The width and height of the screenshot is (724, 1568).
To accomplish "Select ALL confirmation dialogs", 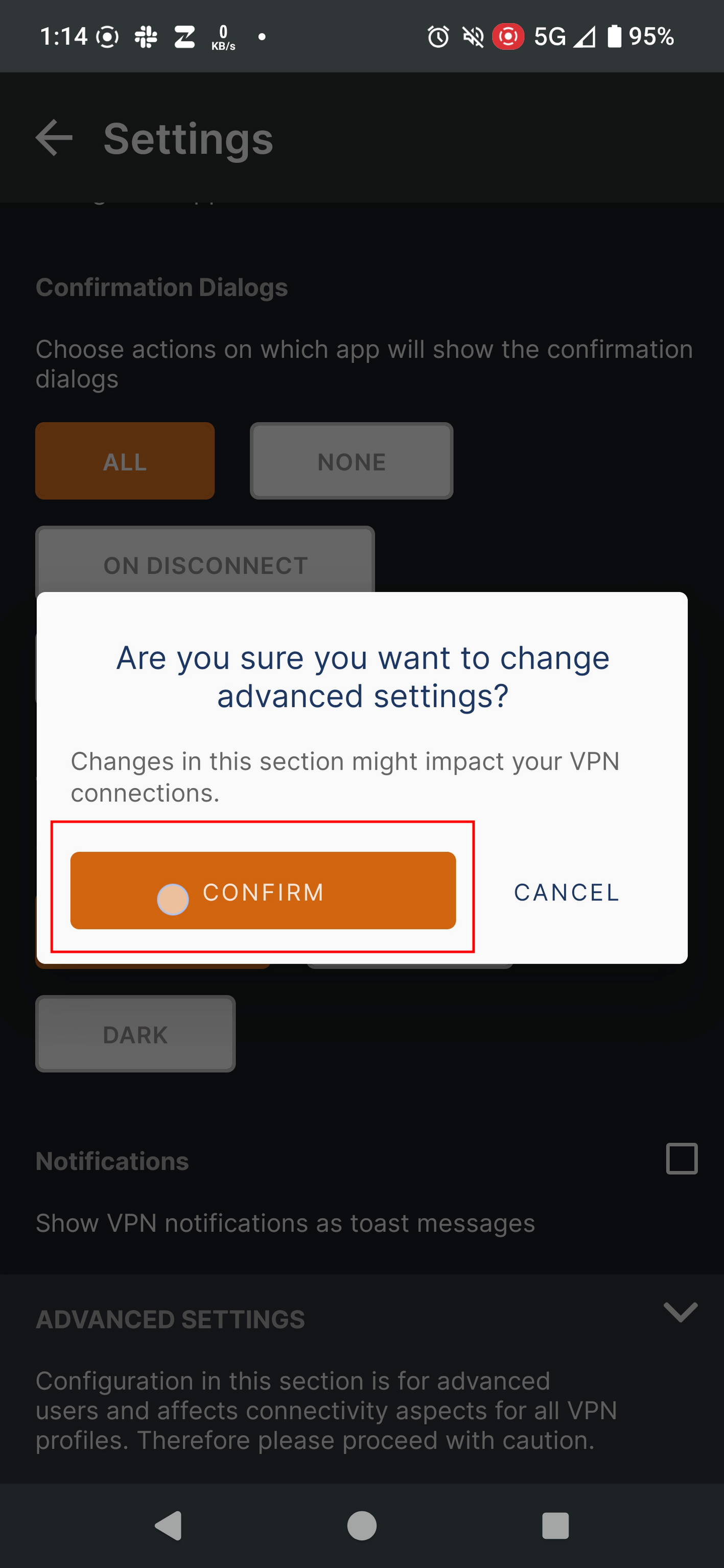I will [125, 461].
